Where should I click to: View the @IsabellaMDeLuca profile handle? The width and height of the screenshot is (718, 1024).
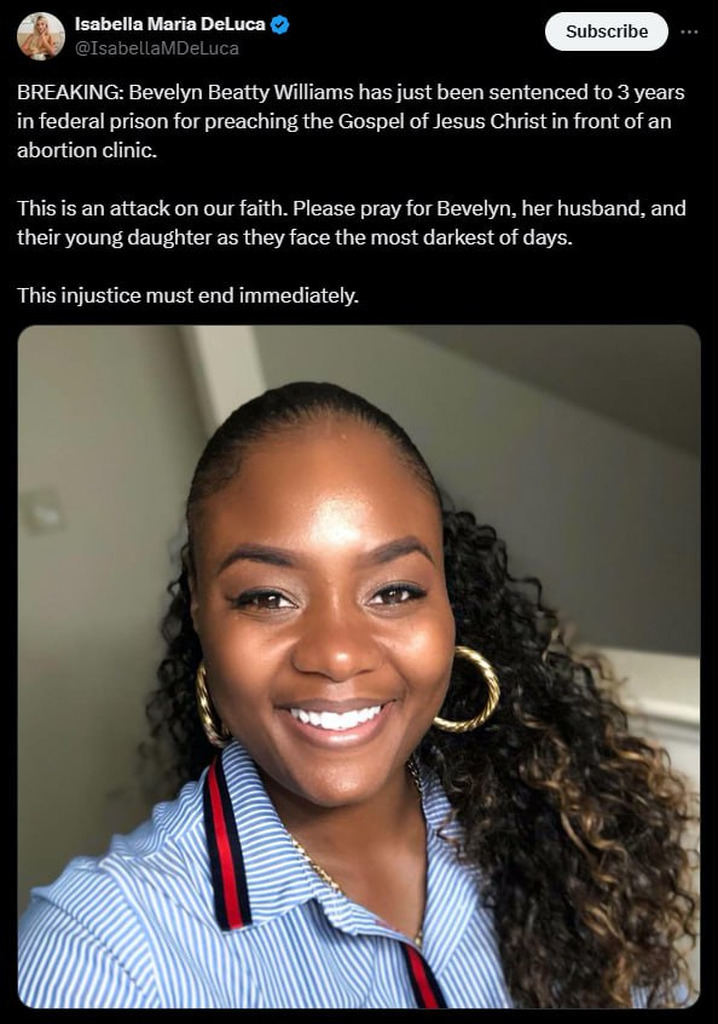point(157,48)
